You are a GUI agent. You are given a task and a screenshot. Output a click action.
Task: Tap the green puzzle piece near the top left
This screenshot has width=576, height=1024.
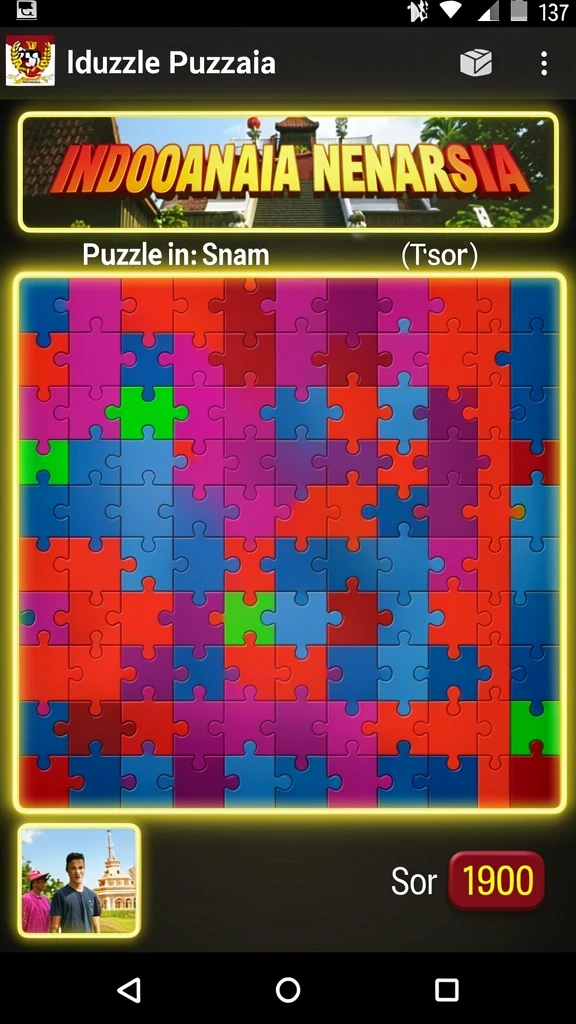pos(148,413)
